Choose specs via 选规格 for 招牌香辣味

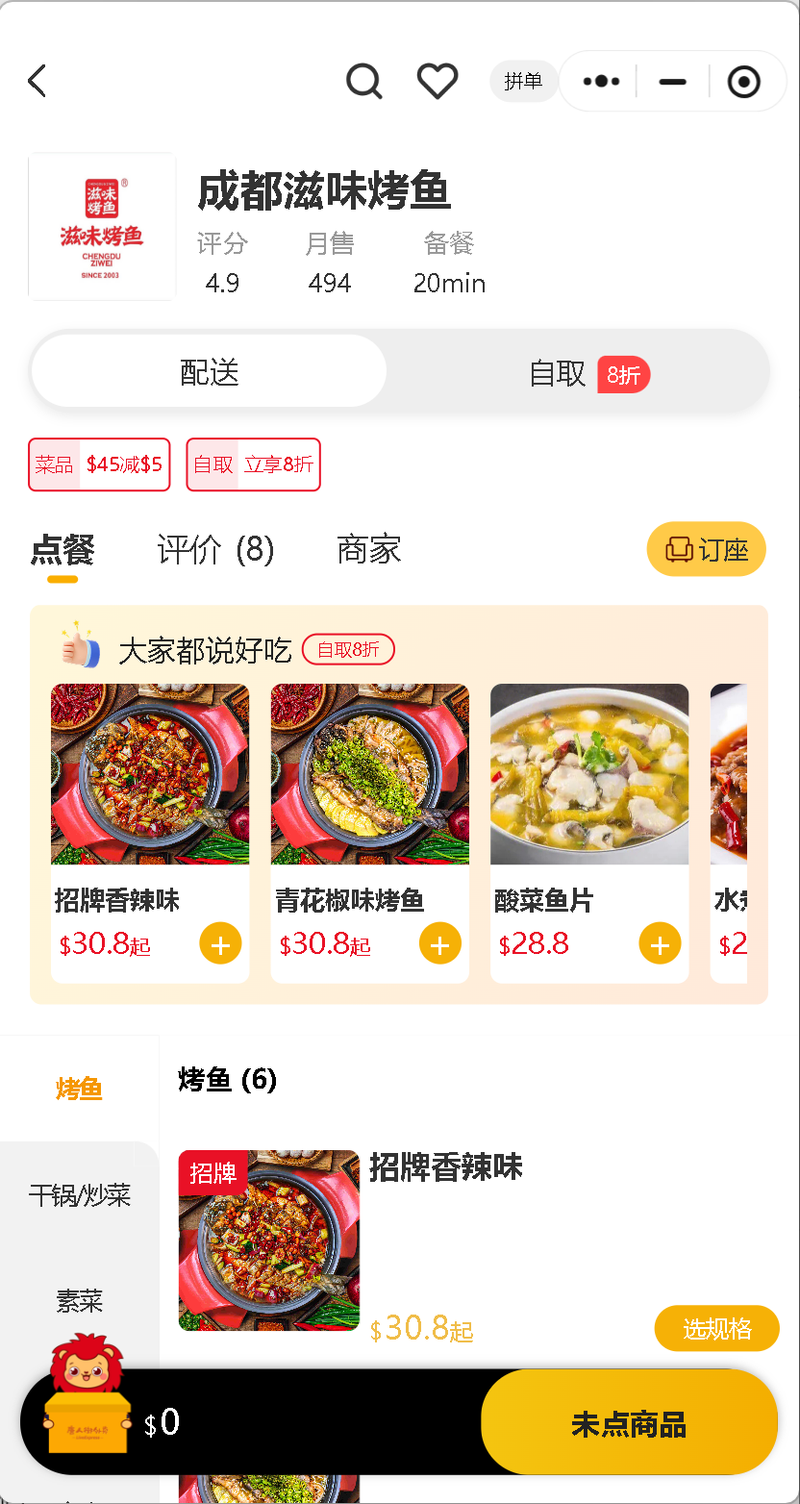pyautogui.click(x=716, y=1328)
